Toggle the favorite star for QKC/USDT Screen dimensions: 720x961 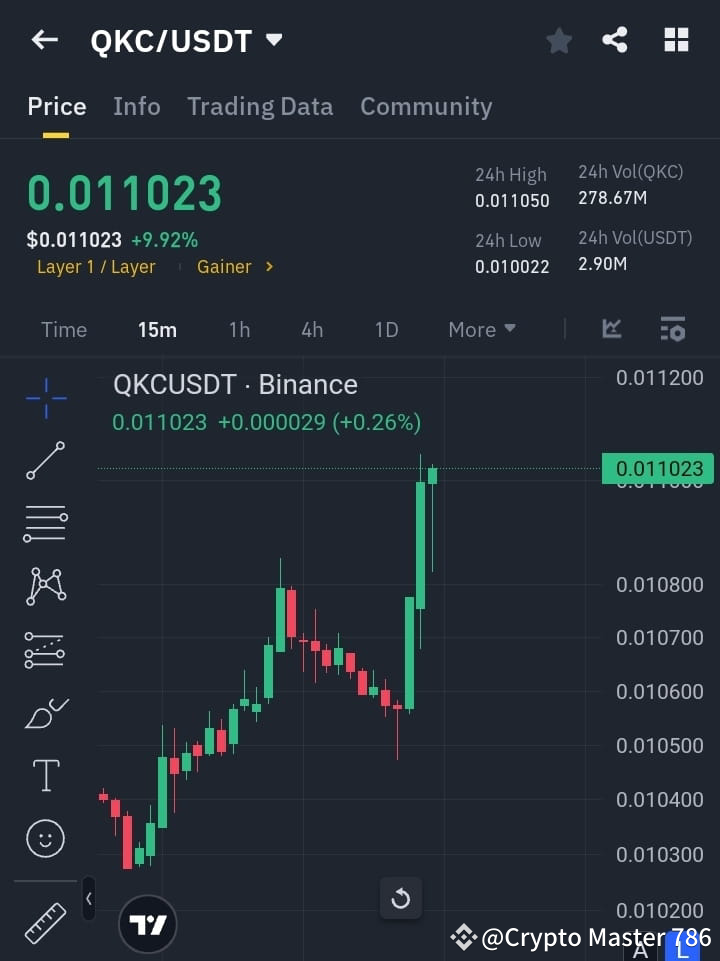coord(559,40)
